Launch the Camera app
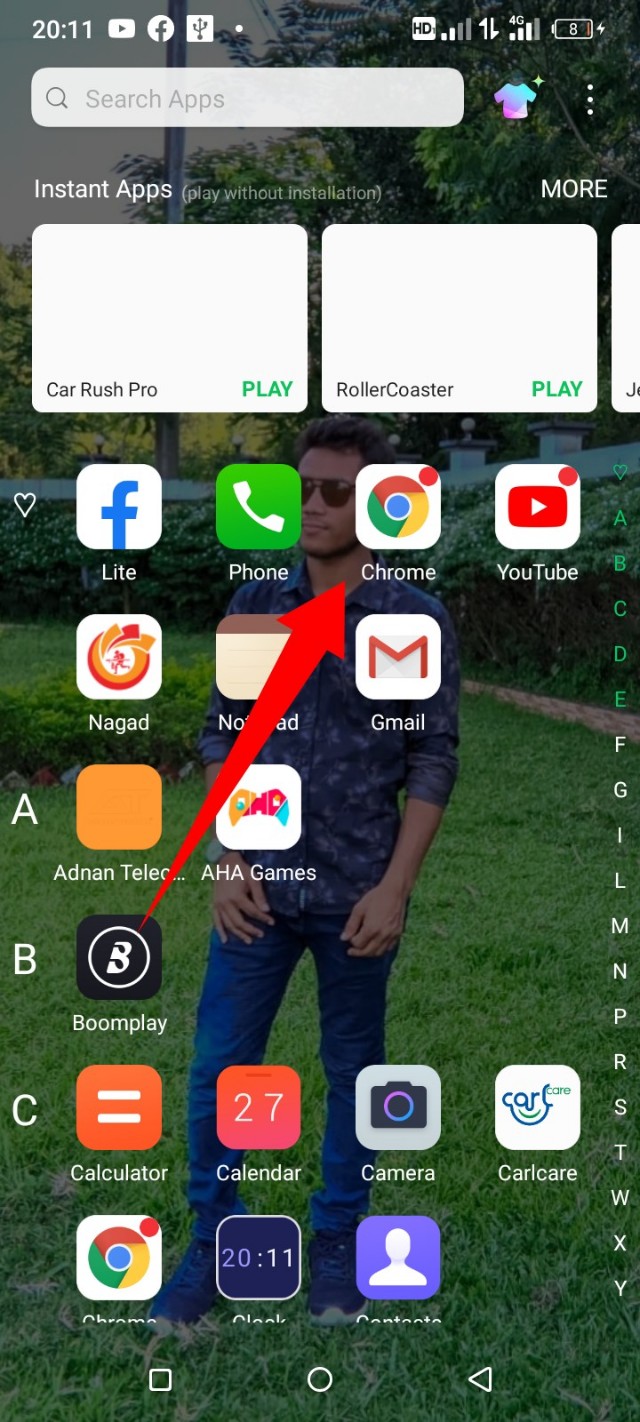 [x=398, y=1107]
